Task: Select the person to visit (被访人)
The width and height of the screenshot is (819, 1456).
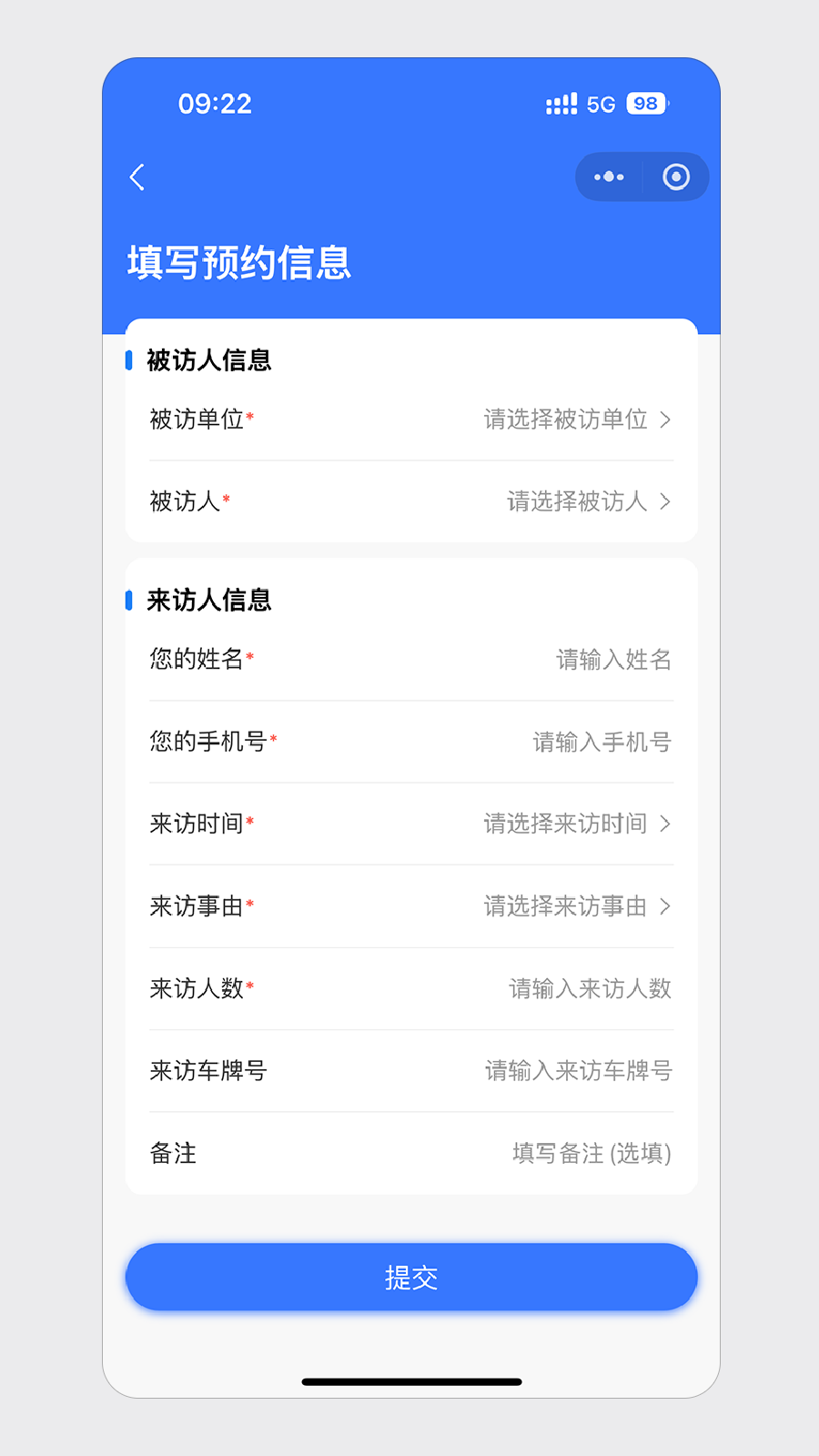Action: (587, 501)
